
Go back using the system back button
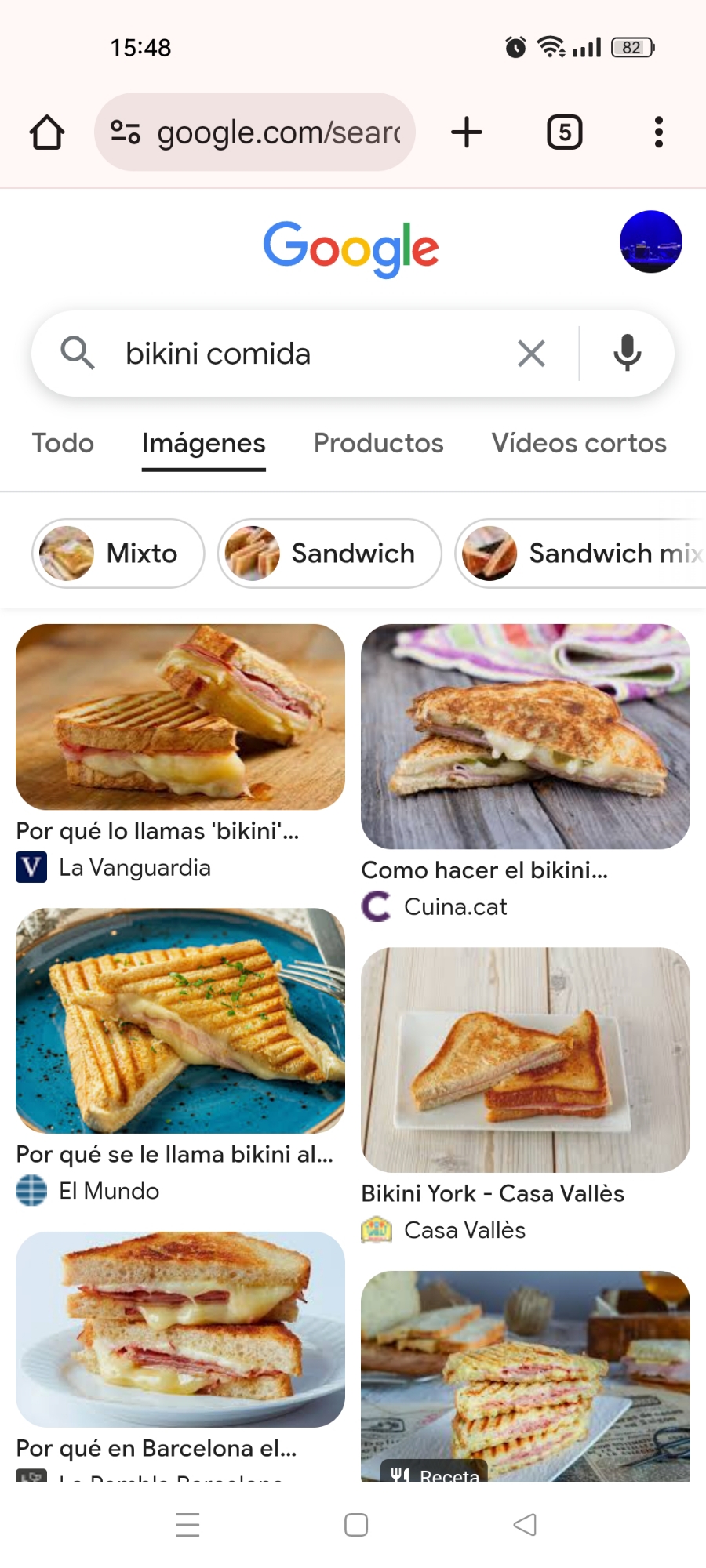click(525, 1525)
